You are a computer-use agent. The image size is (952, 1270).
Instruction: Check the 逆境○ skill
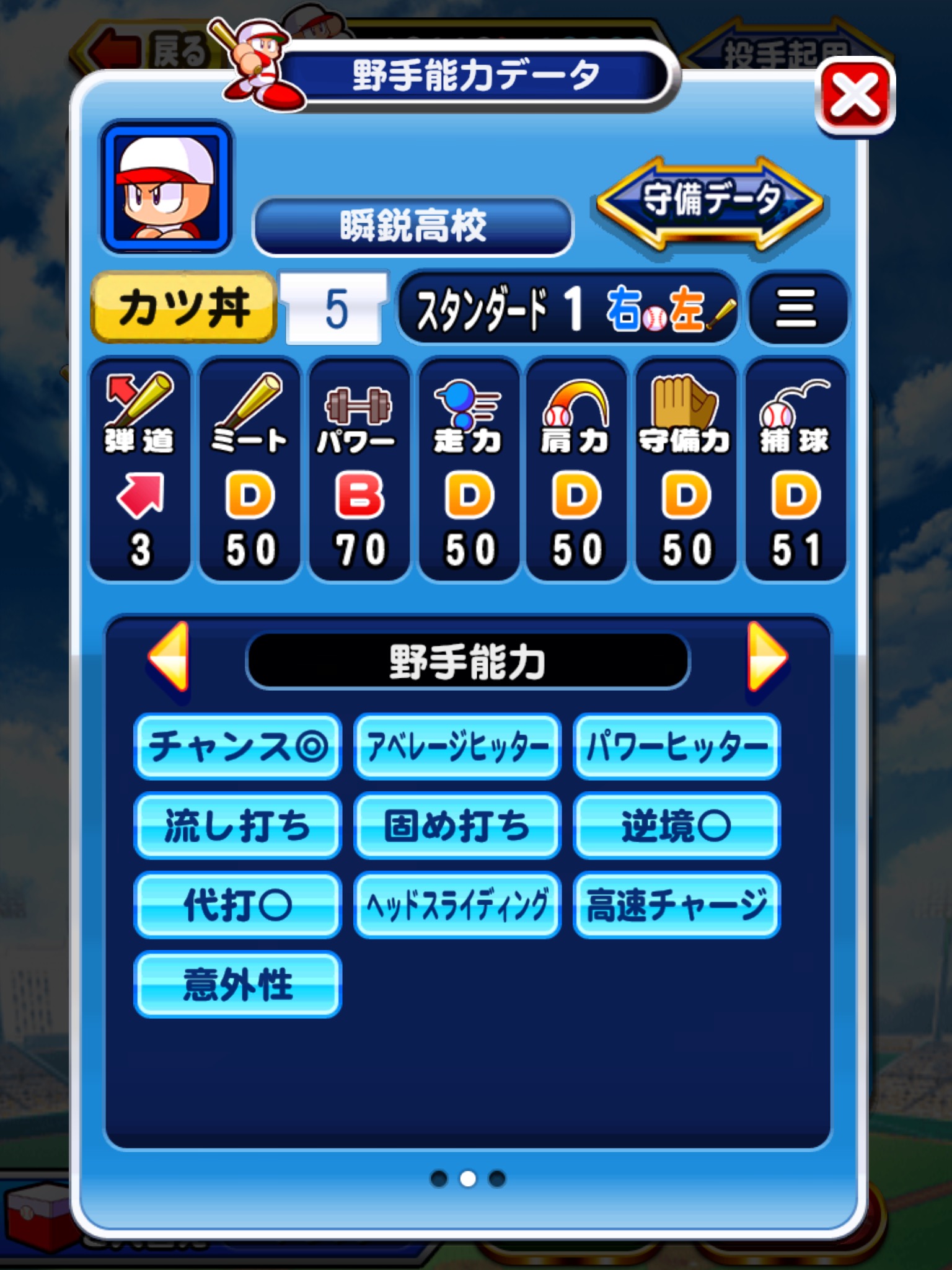676,825
